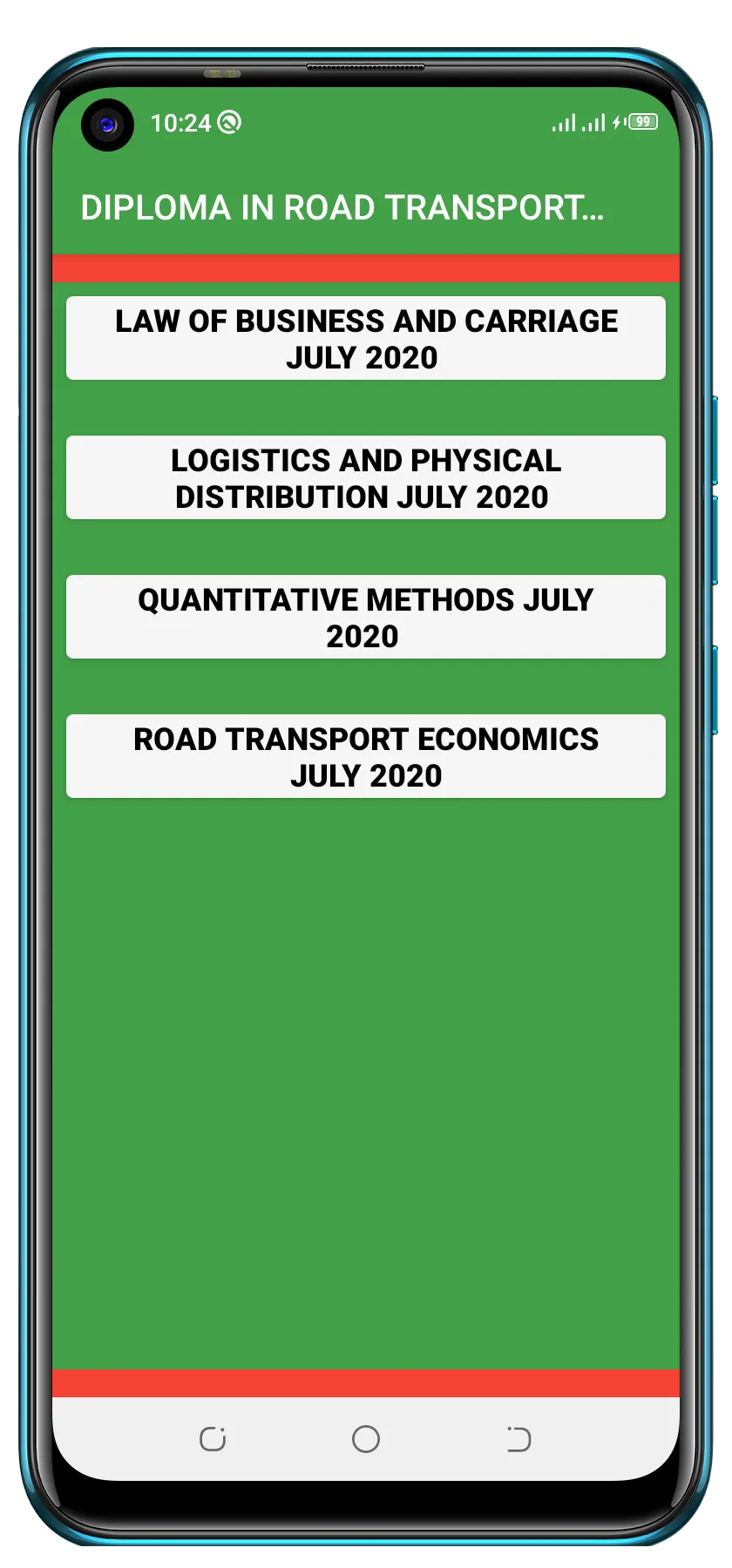Open Logistics and Physical Distribution July 2020

click(366, 477)
